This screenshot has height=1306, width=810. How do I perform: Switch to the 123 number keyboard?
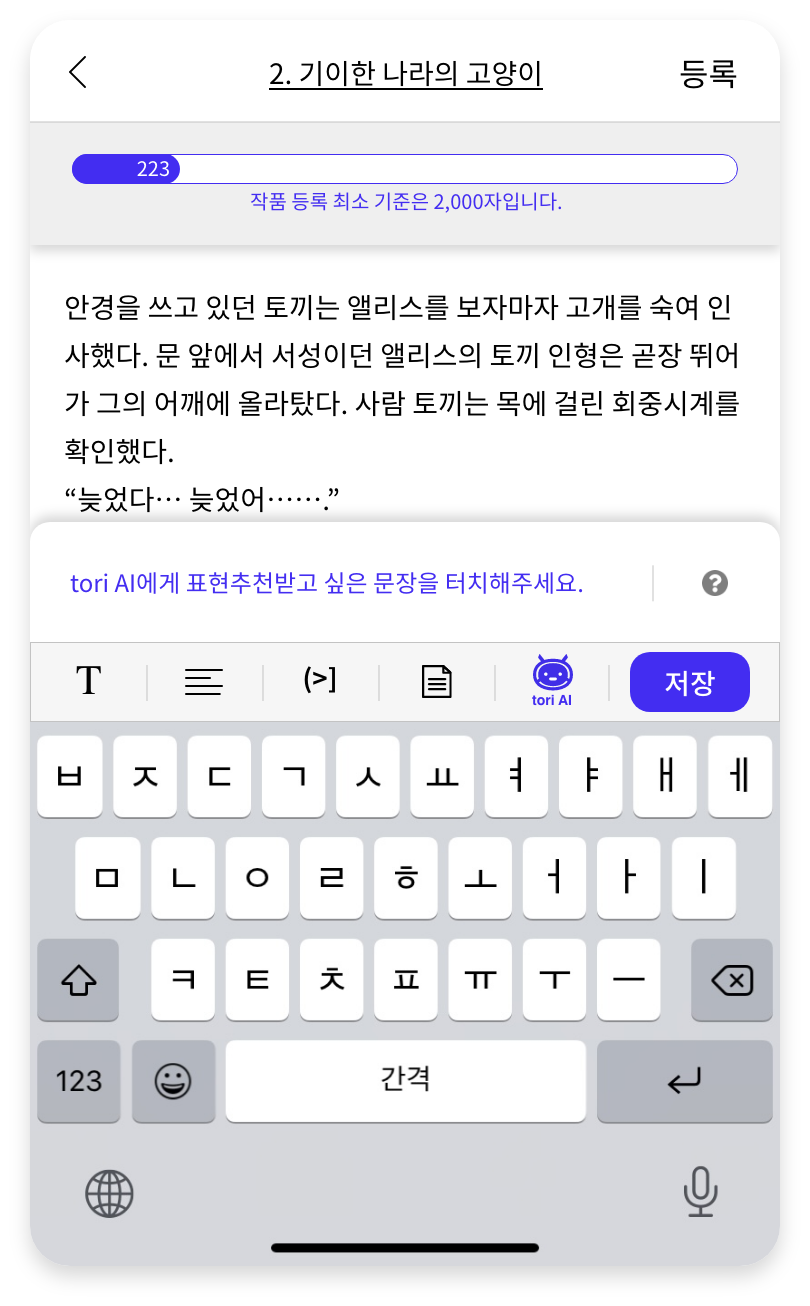[79, 1081]
